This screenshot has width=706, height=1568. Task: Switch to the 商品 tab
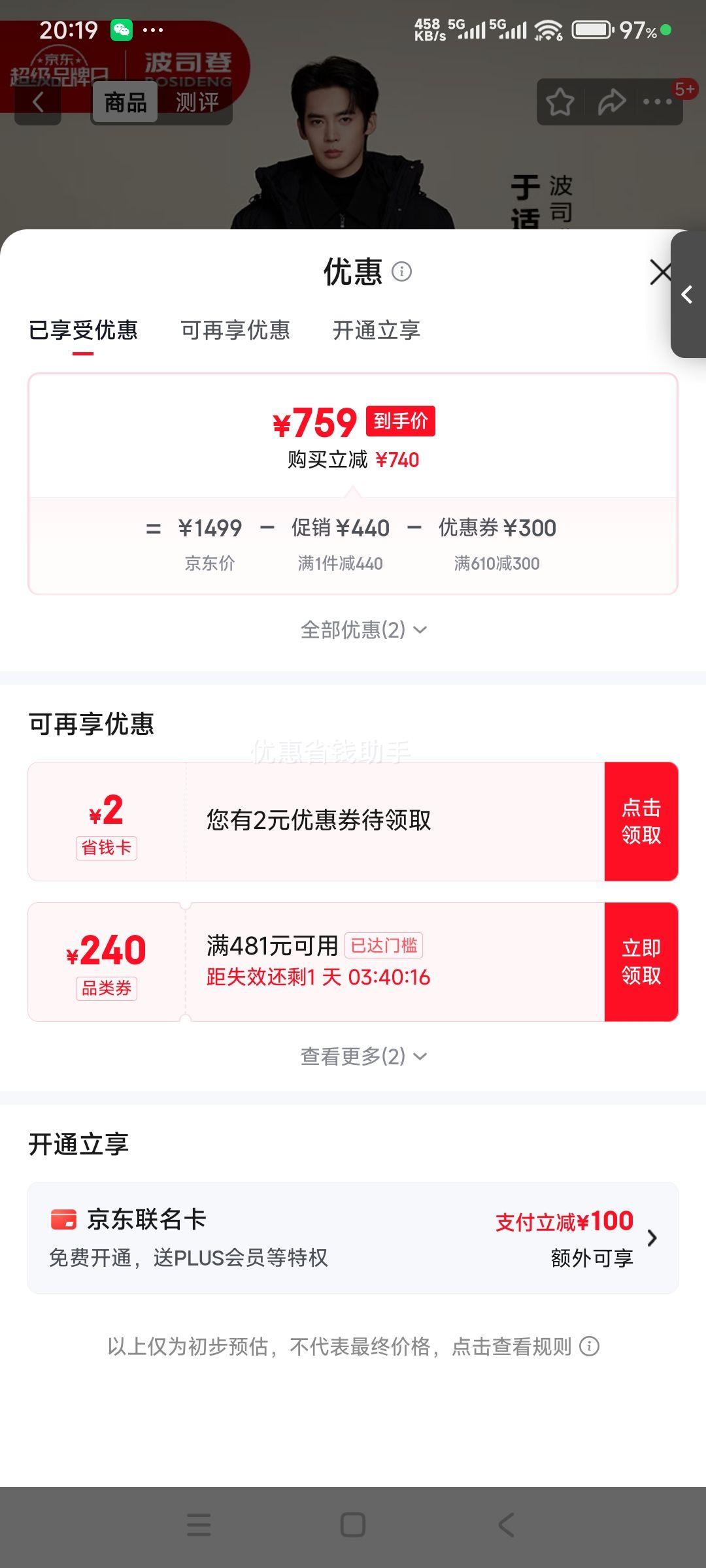(x=124, y=102)
